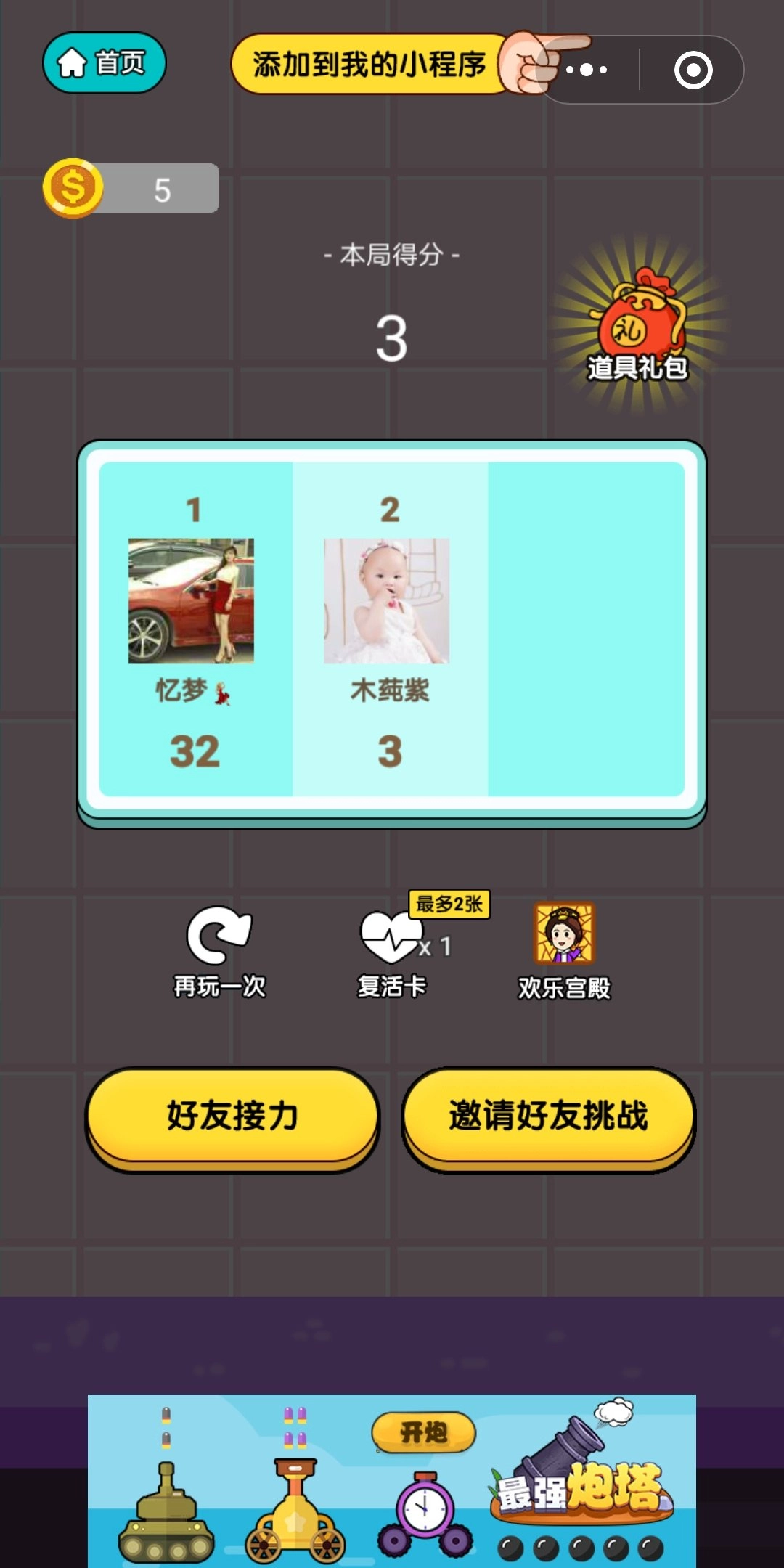The image size is (784, 1568).
Task: Tap 邀请好友挑战 to invite friends
Action: point(549,1116)
